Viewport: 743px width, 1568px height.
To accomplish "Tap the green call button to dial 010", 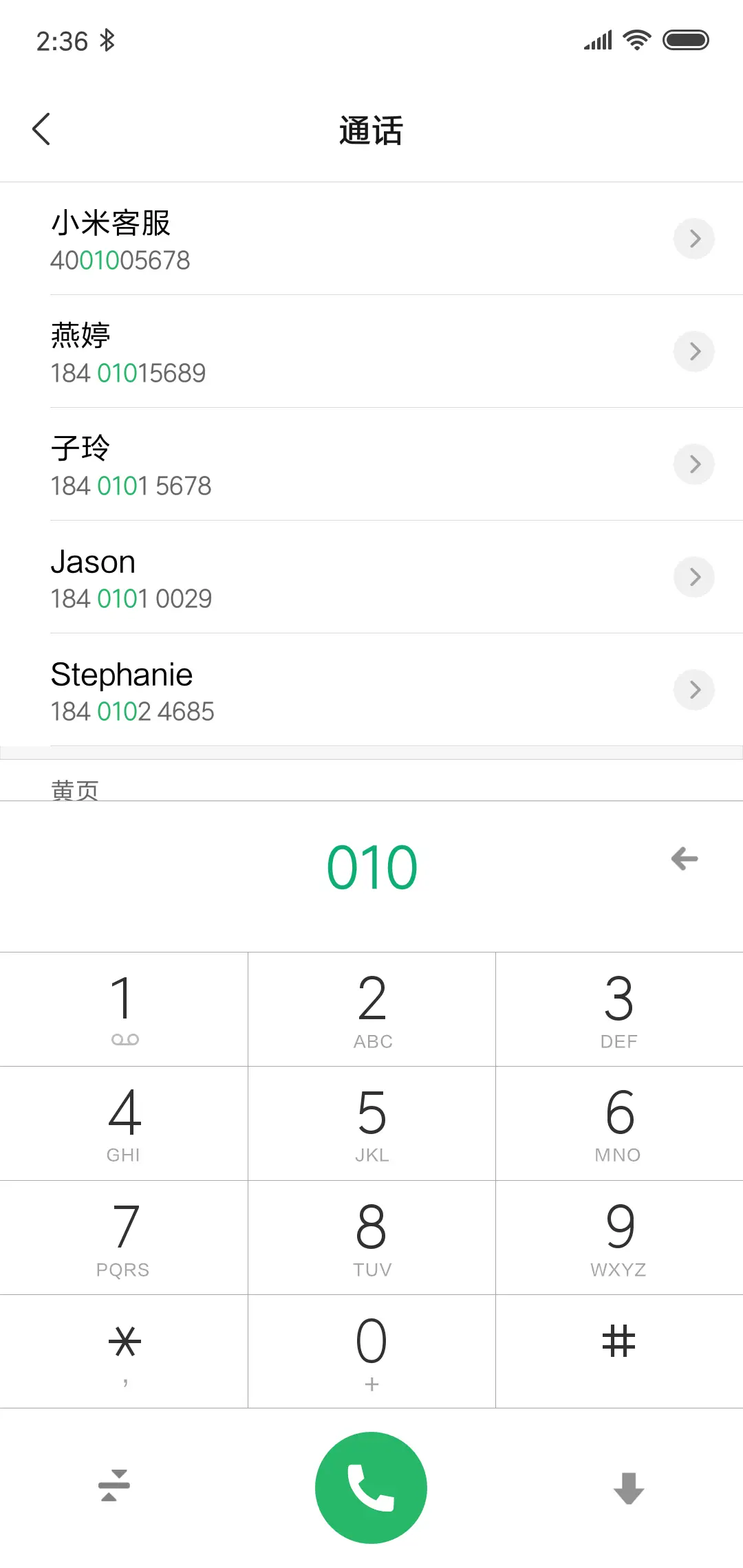I will (x=371, y=1485).
